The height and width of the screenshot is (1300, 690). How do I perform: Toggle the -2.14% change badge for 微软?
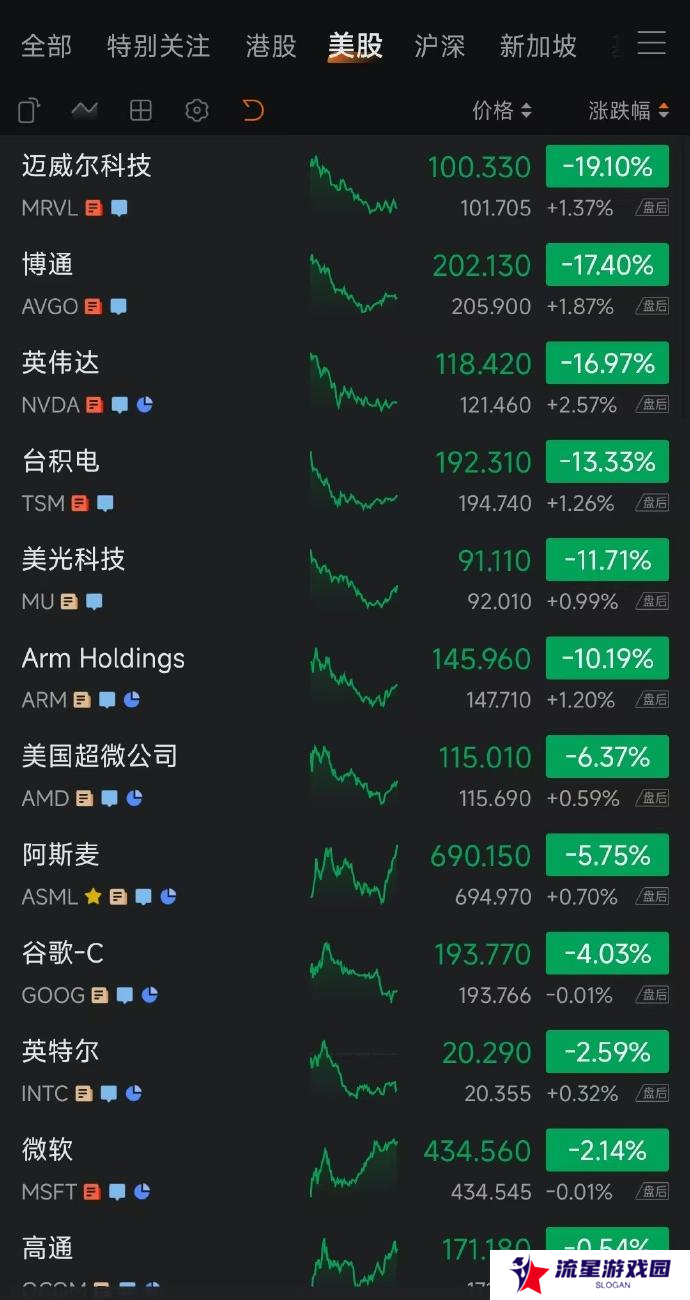click(607, 1150)
